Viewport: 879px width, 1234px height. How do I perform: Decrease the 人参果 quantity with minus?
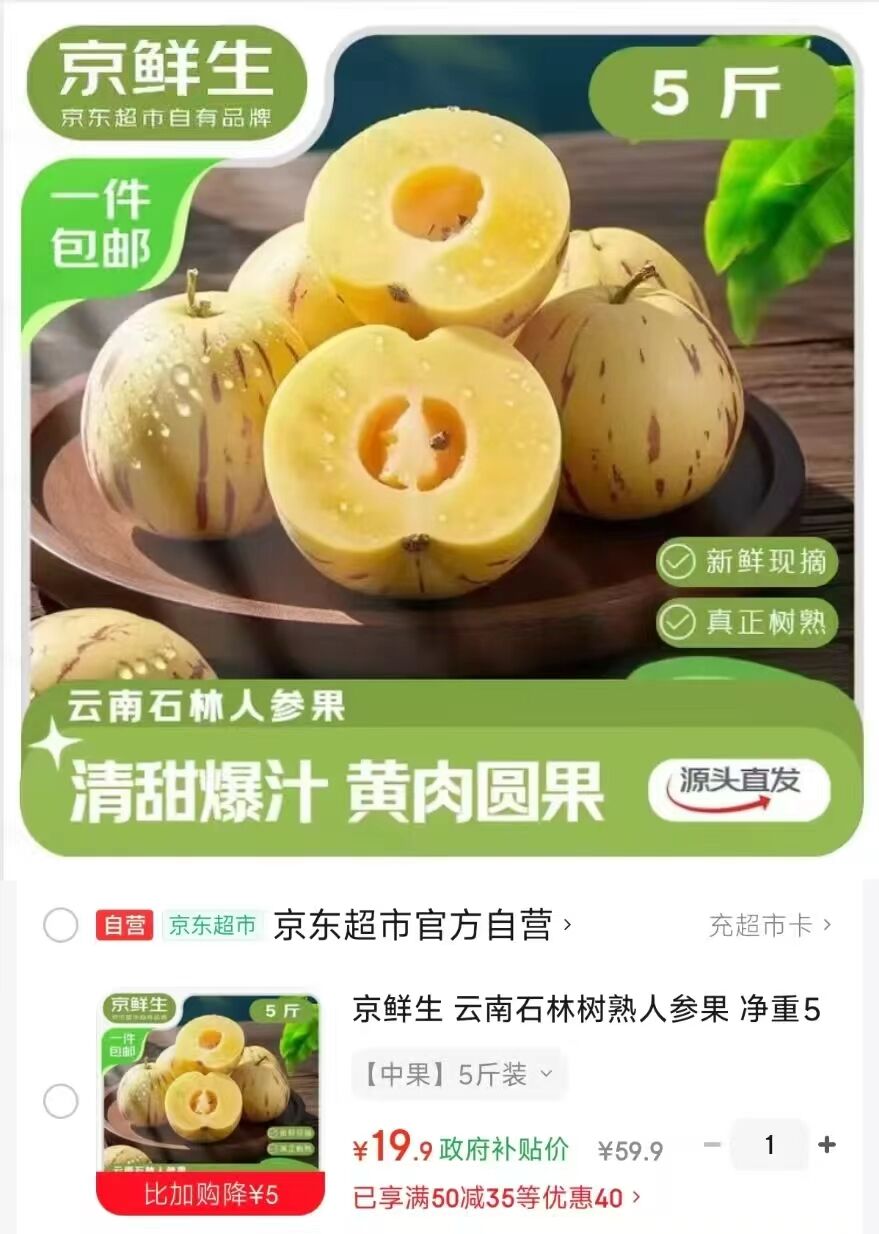click(x=712, y=1145)
